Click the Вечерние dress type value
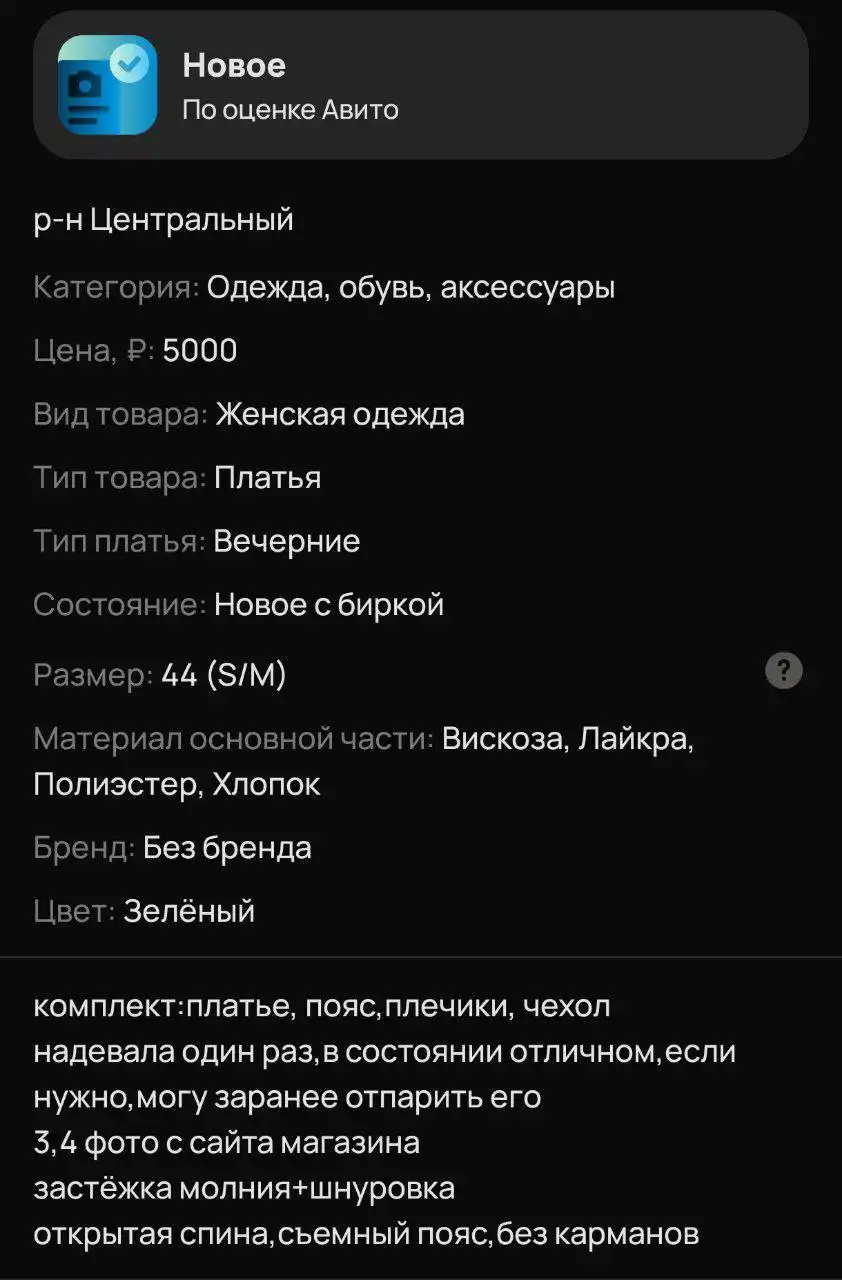 (286, 541)
